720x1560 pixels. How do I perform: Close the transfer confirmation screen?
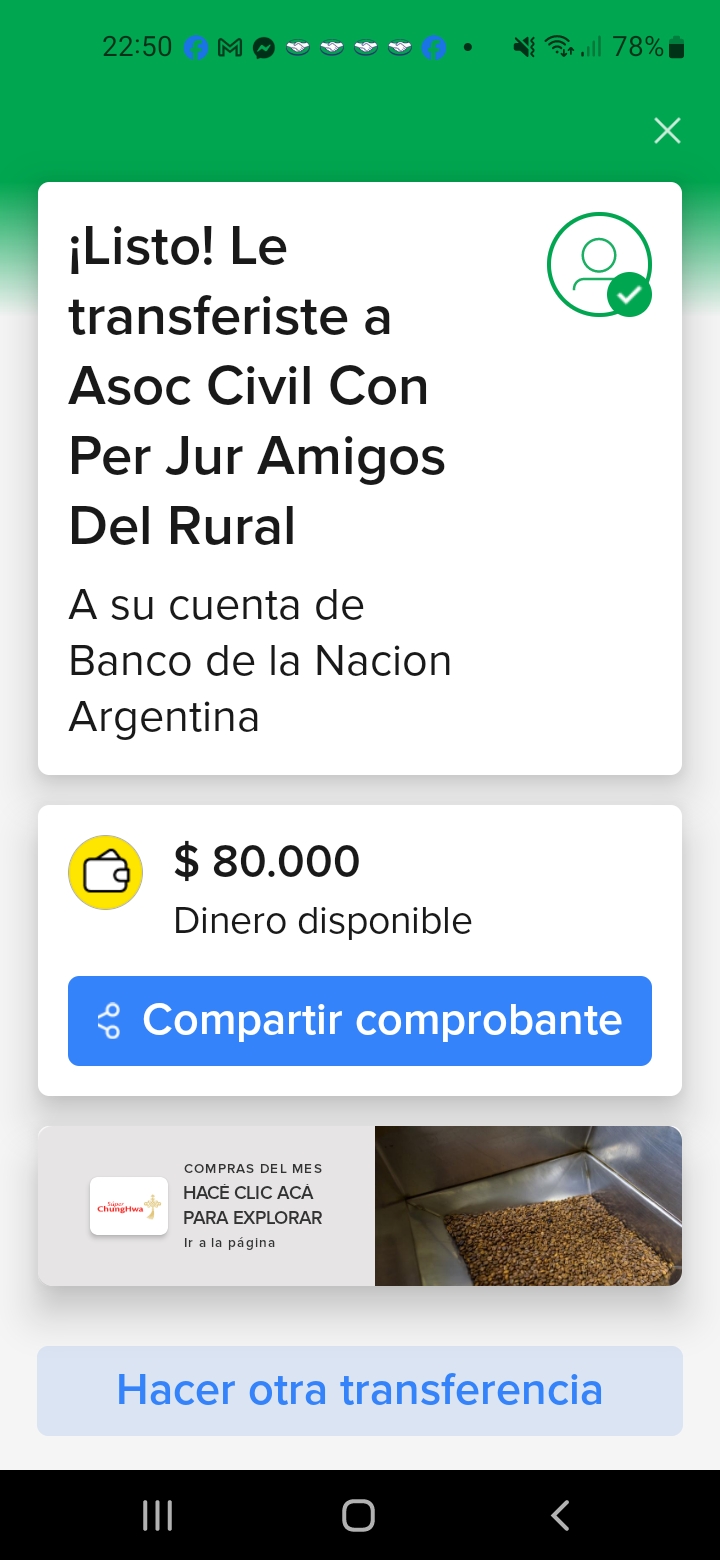coord(667,131)
